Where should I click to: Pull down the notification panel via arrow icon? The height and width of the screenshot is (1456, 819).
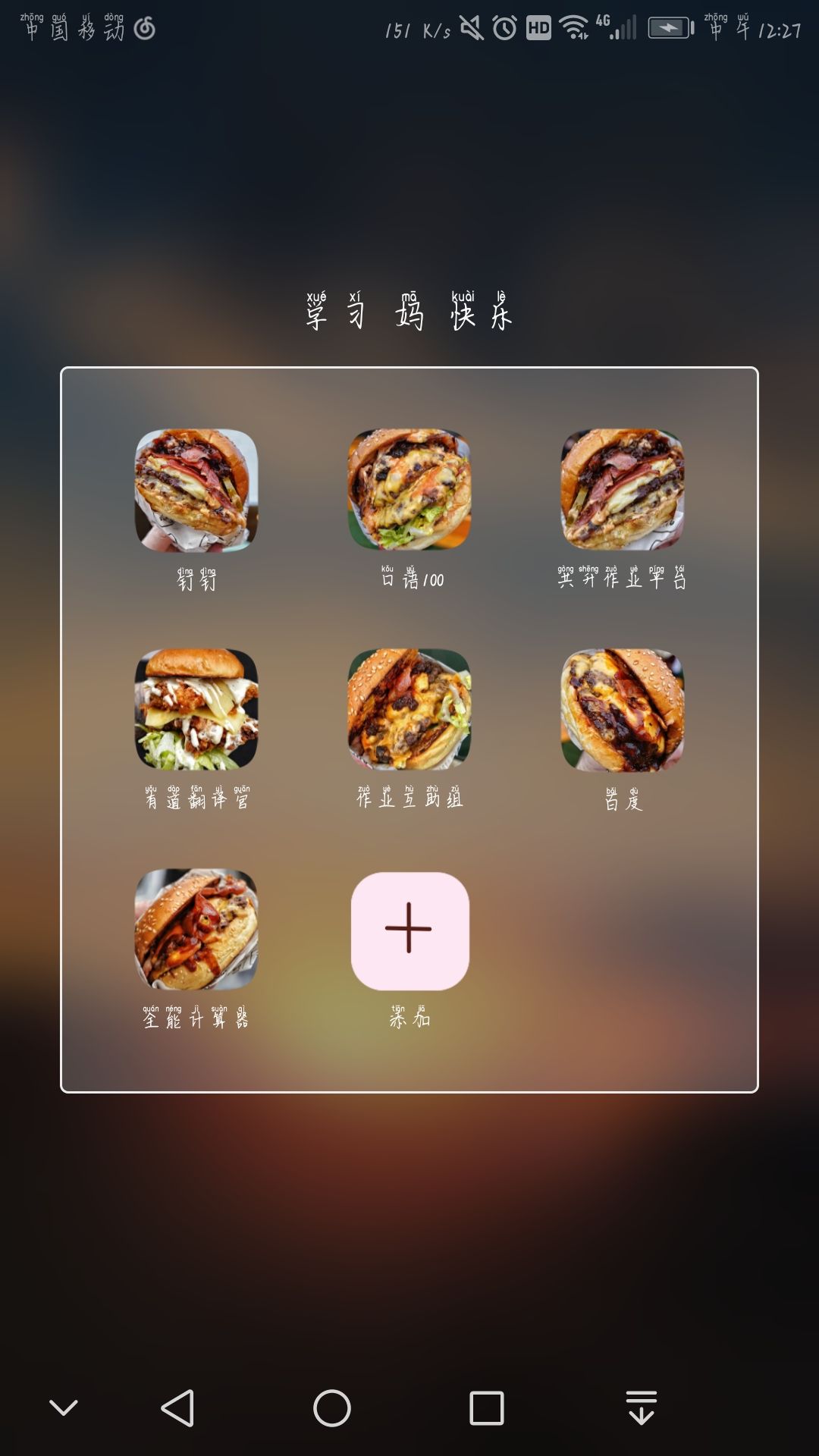[x=642, y=1408]
